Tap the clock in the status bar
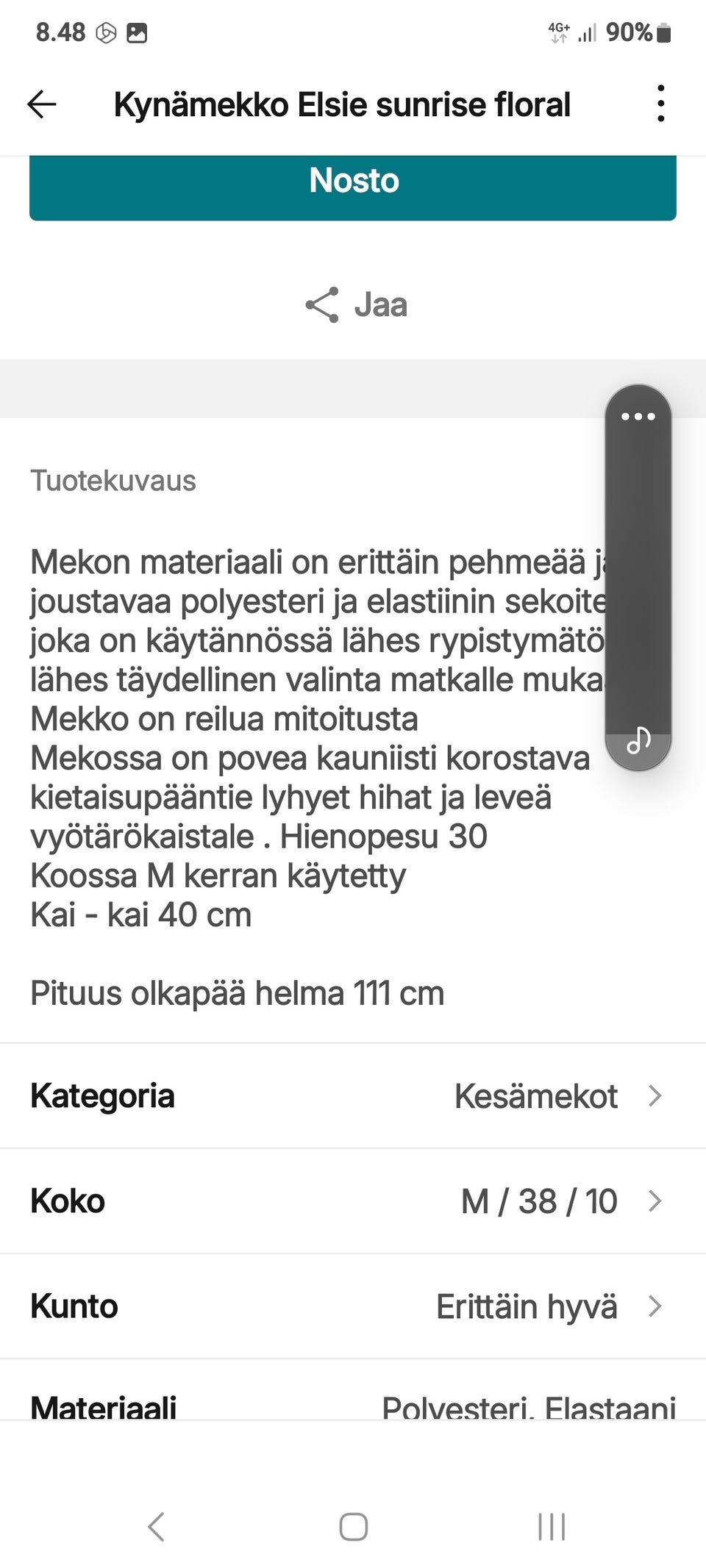 pyautogui.click(x=60, y=31)
